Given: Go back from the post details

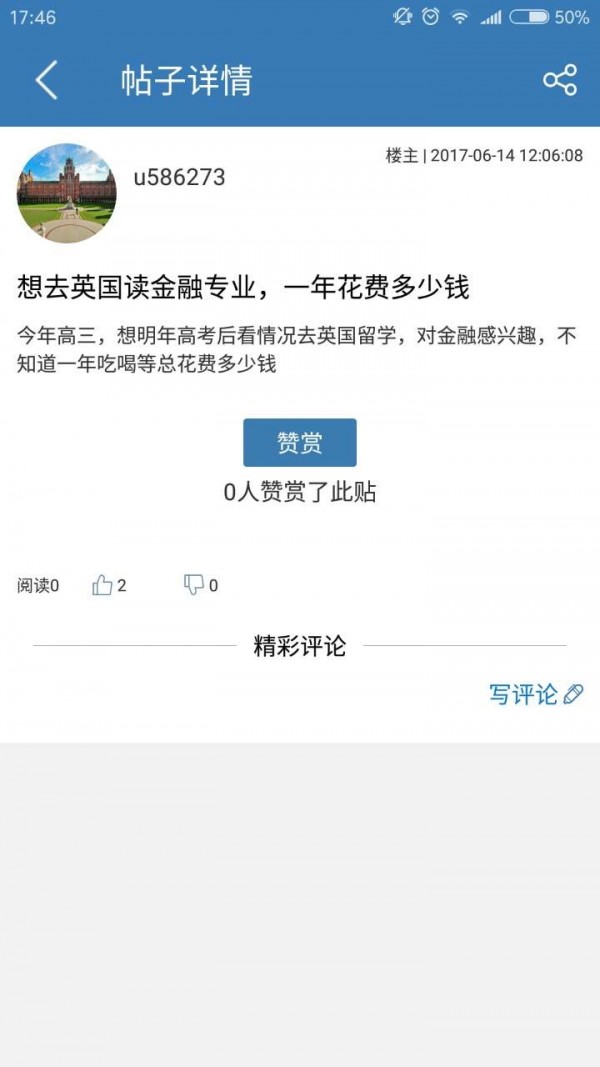Looking at the screenshot, I should [x=46, y=80].
